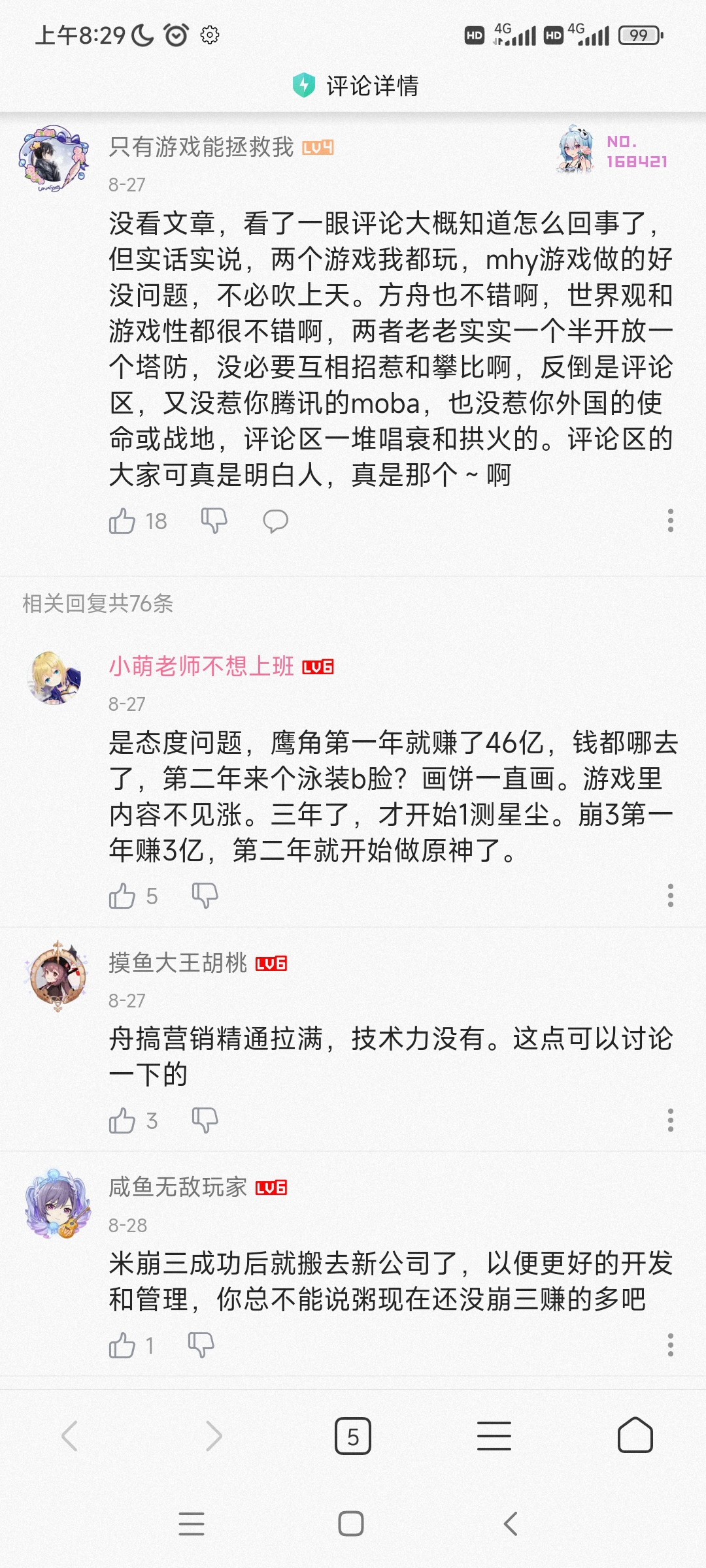Tap the system back button
Screen dimensions: 706x1568
coord(511,1524)
